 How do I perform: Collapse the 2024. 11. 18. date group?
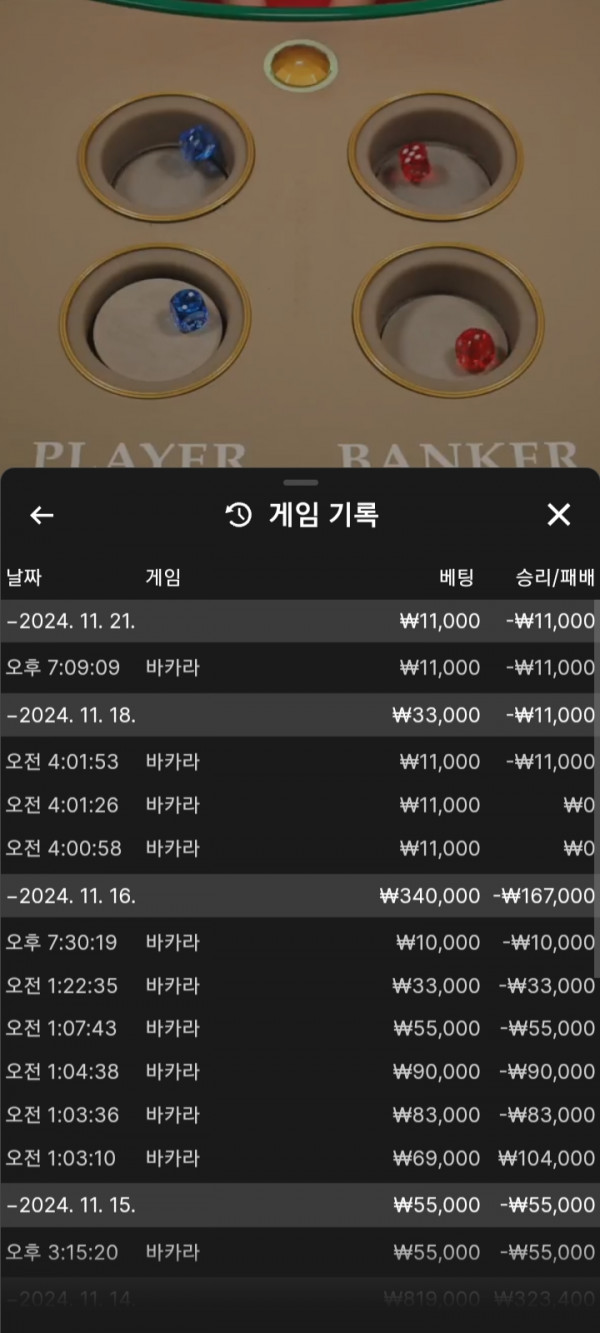[72, 715]
